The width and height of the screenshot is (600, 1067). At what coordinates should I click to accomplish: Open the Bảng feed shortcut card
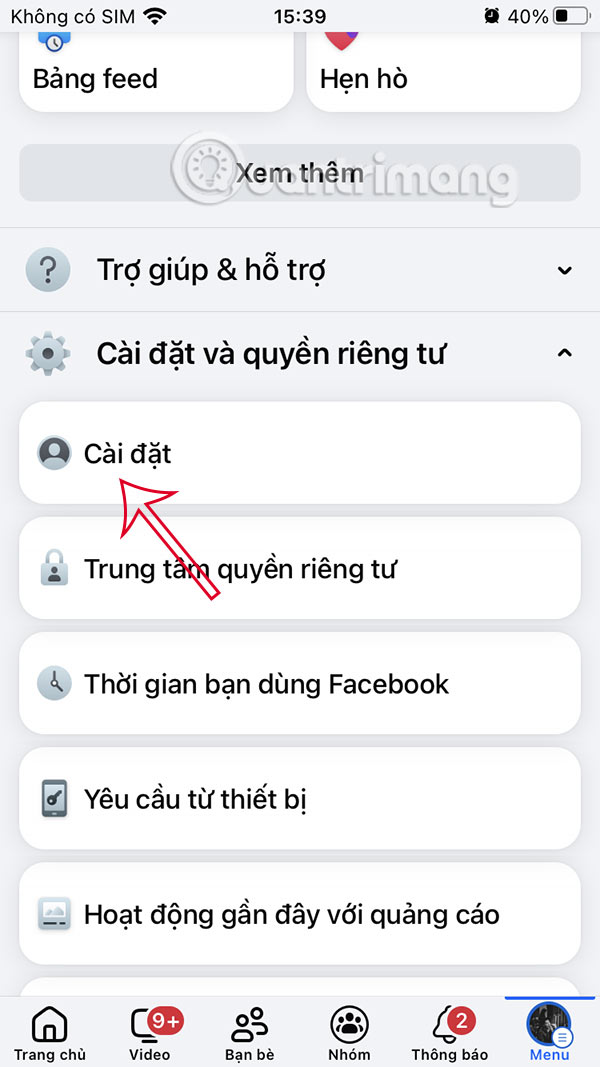(x=155, y=72)
